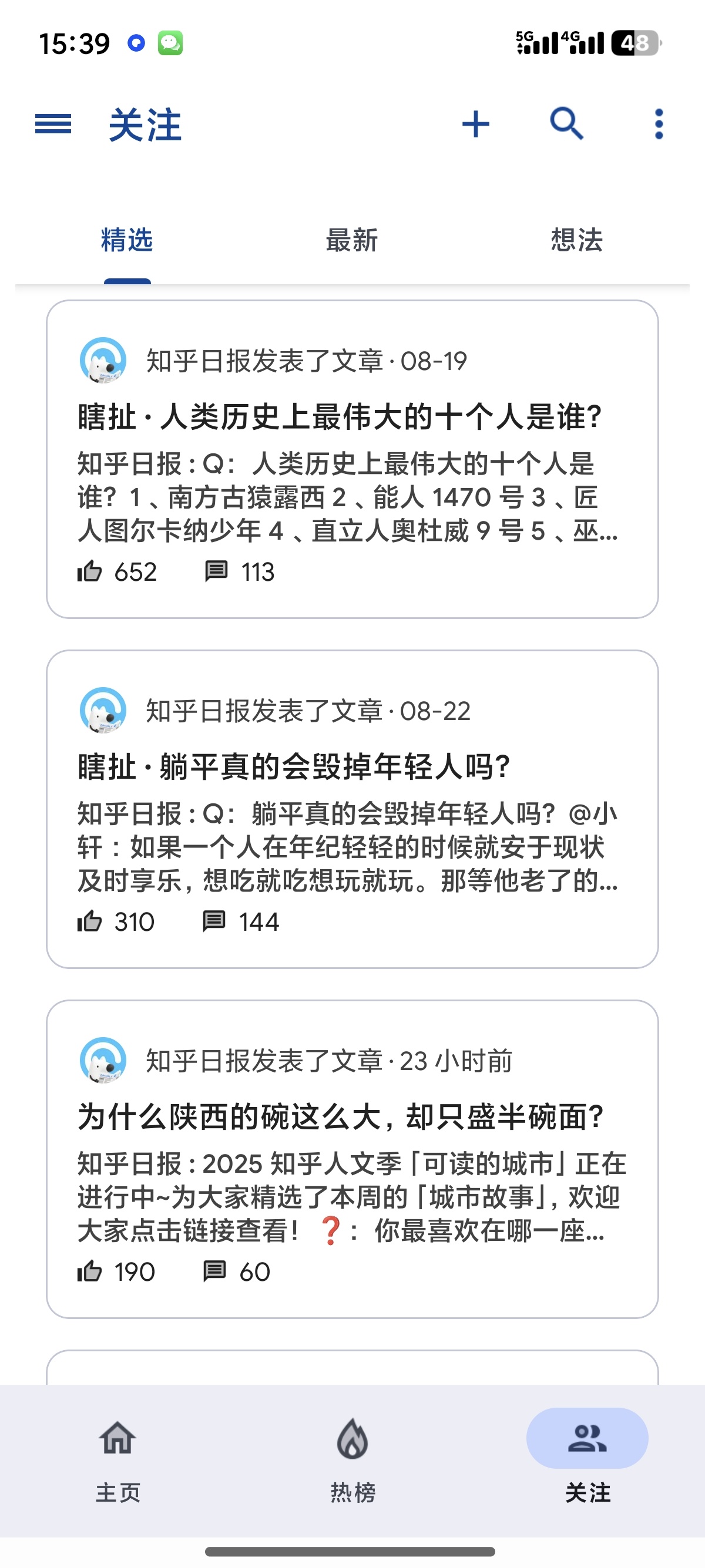This screenshot has height=1568, width=705.
Task: Tap the plus icon to create
Action: [x=475, y=124]
